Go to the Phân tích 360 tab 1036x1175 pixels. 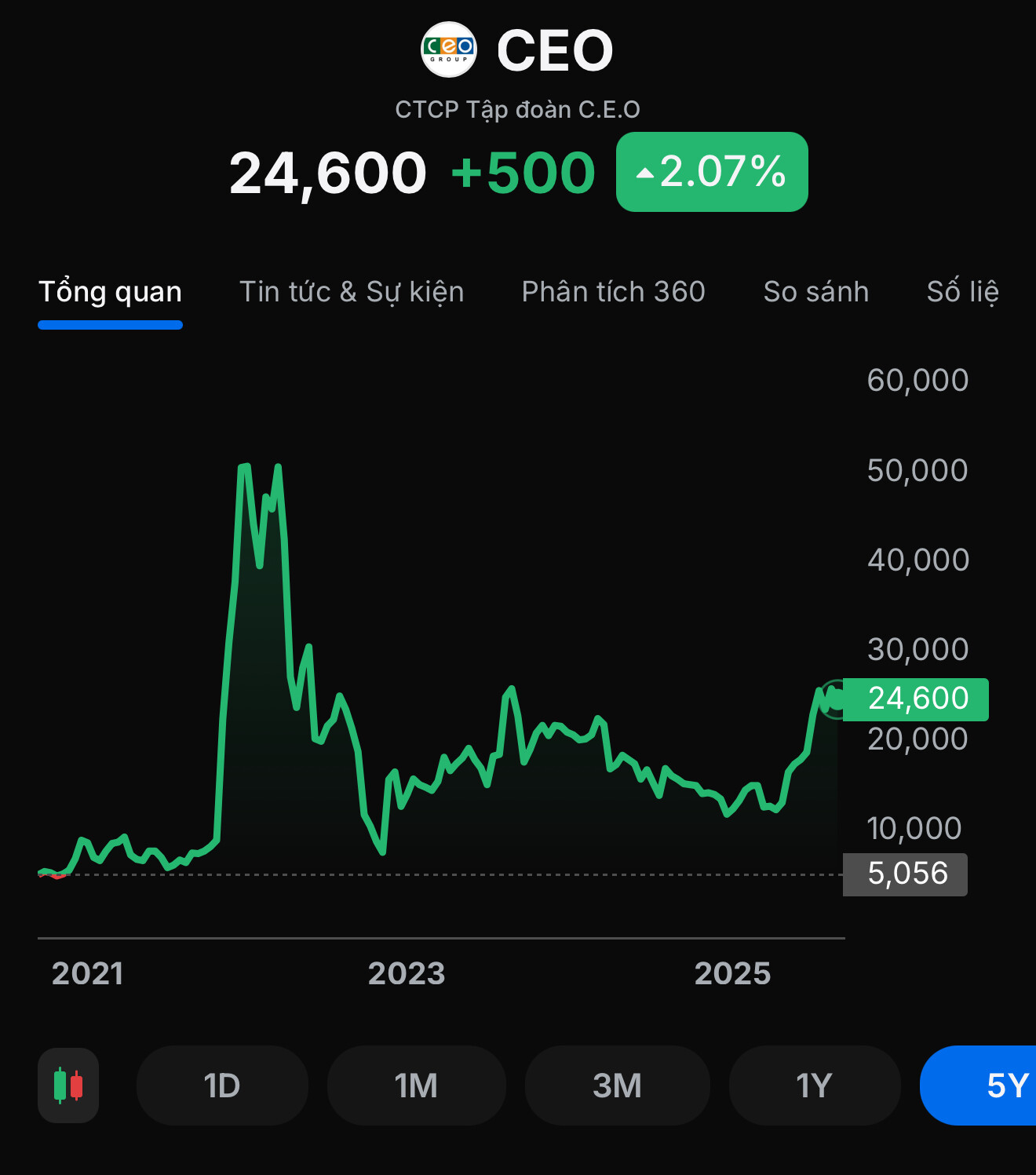pos(613,292)
